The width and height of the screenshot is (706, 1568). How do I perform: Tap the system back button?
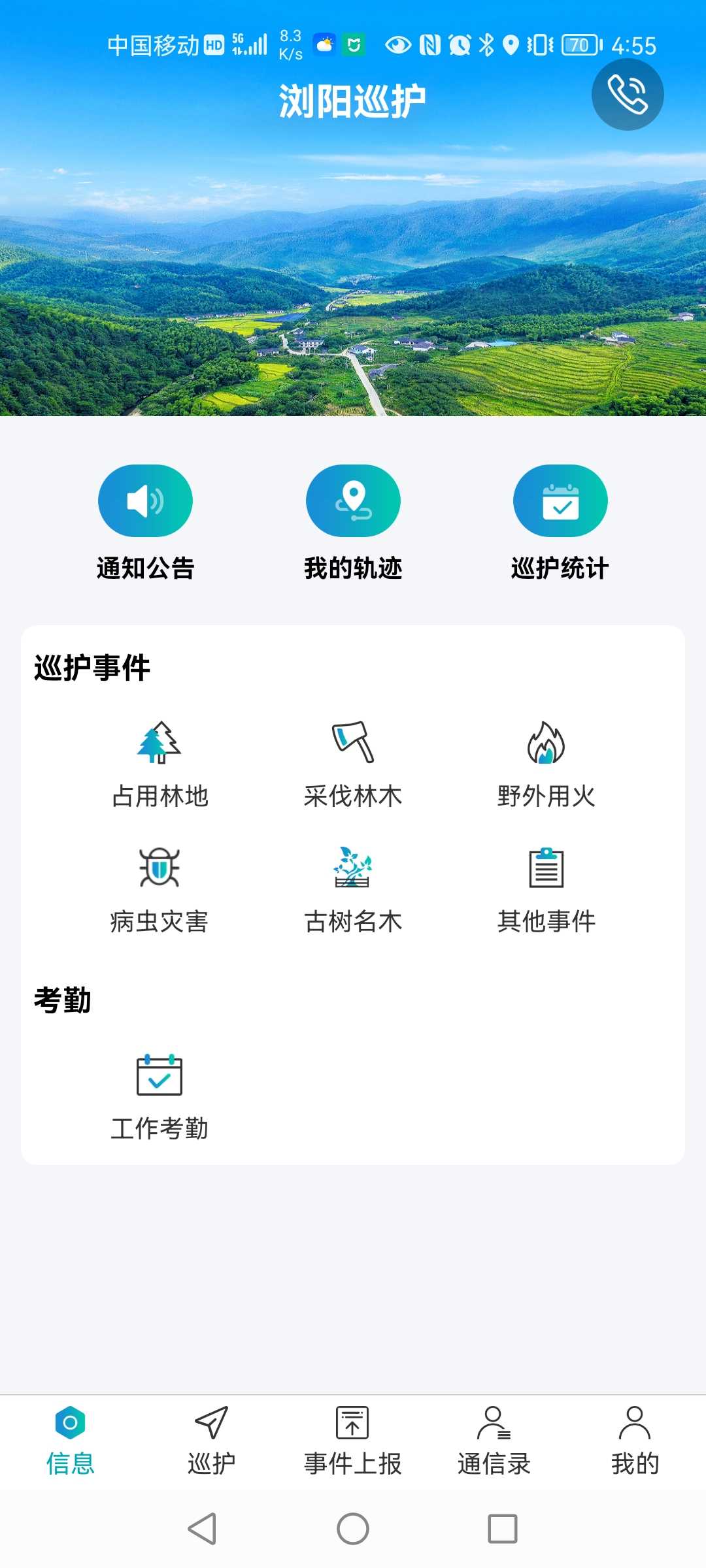click(x=202, y=1529)
